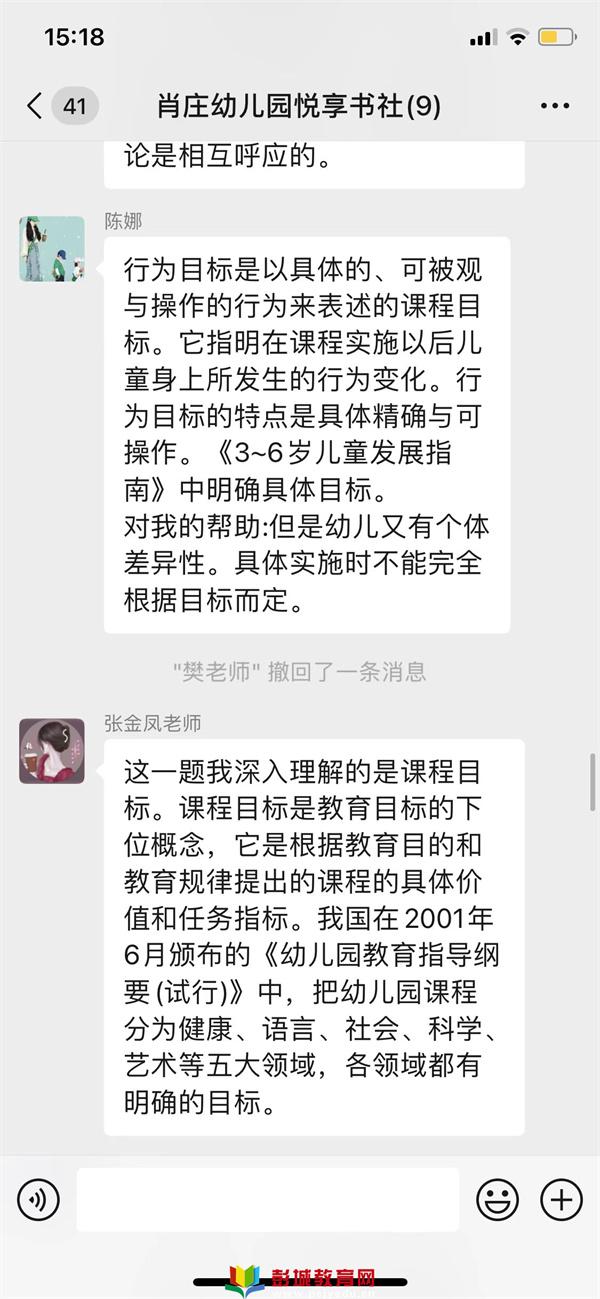The image size is (600, 1299).
Task: View 陈娜's profile avatar
Action: (52, 248)
